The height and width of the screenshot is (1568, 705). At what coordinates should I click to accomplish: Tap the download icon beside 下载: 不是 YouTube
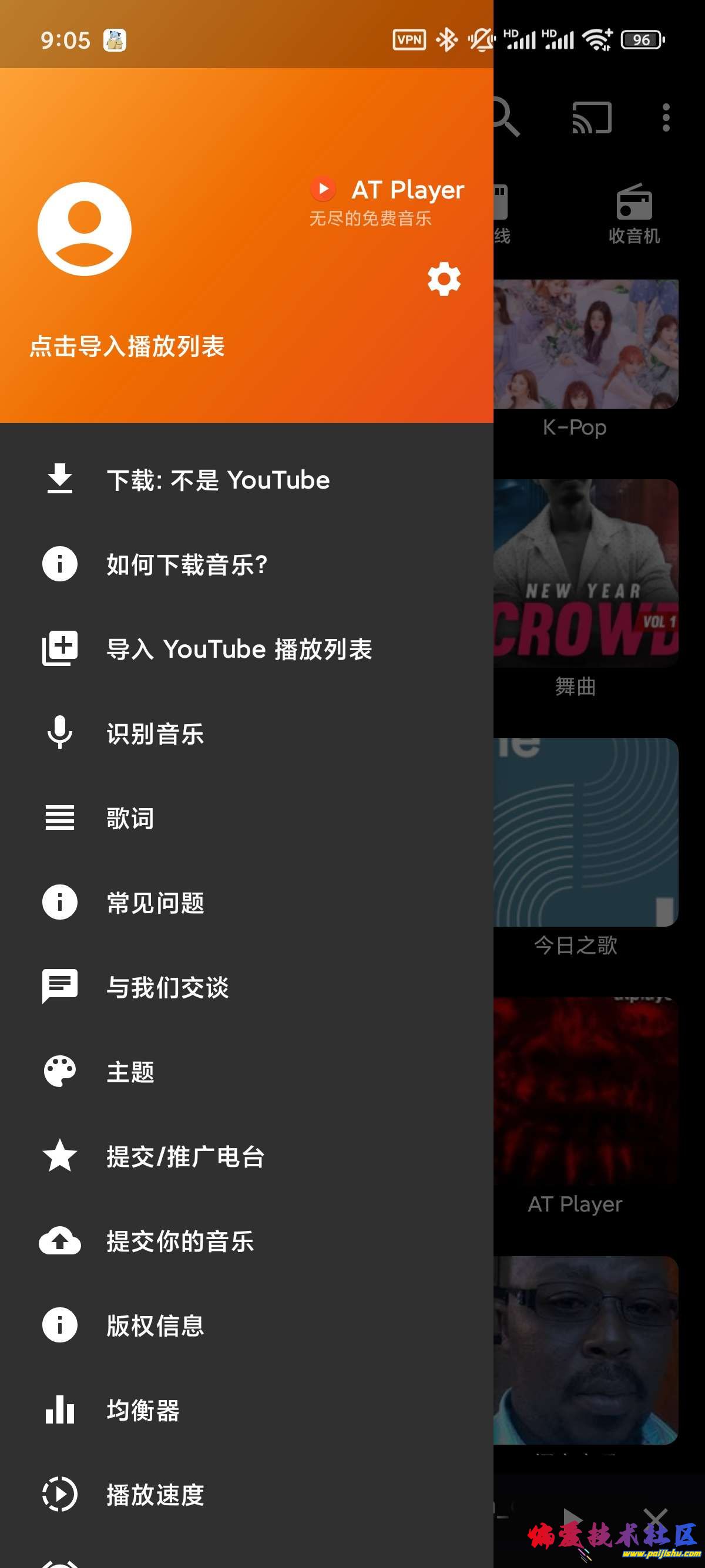[x=59, y=479]
